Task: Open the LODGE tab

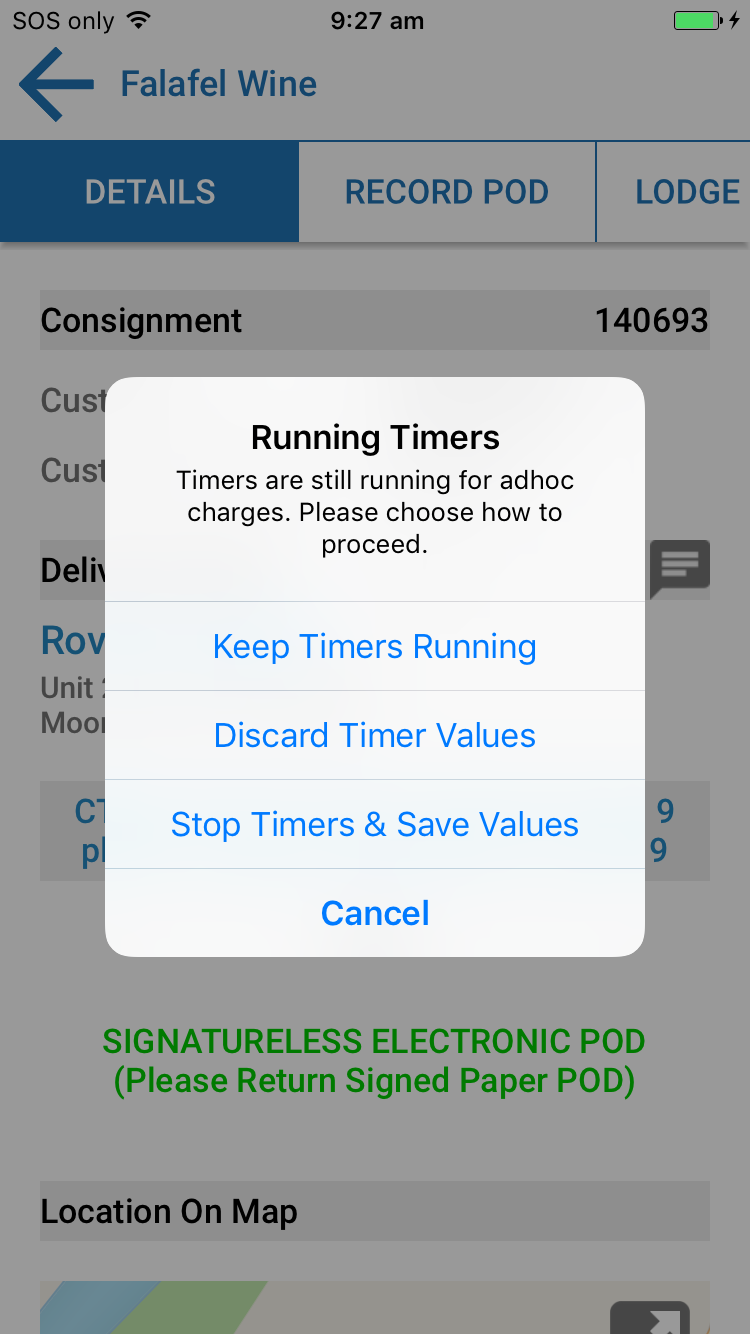Action: click(687, 191)
